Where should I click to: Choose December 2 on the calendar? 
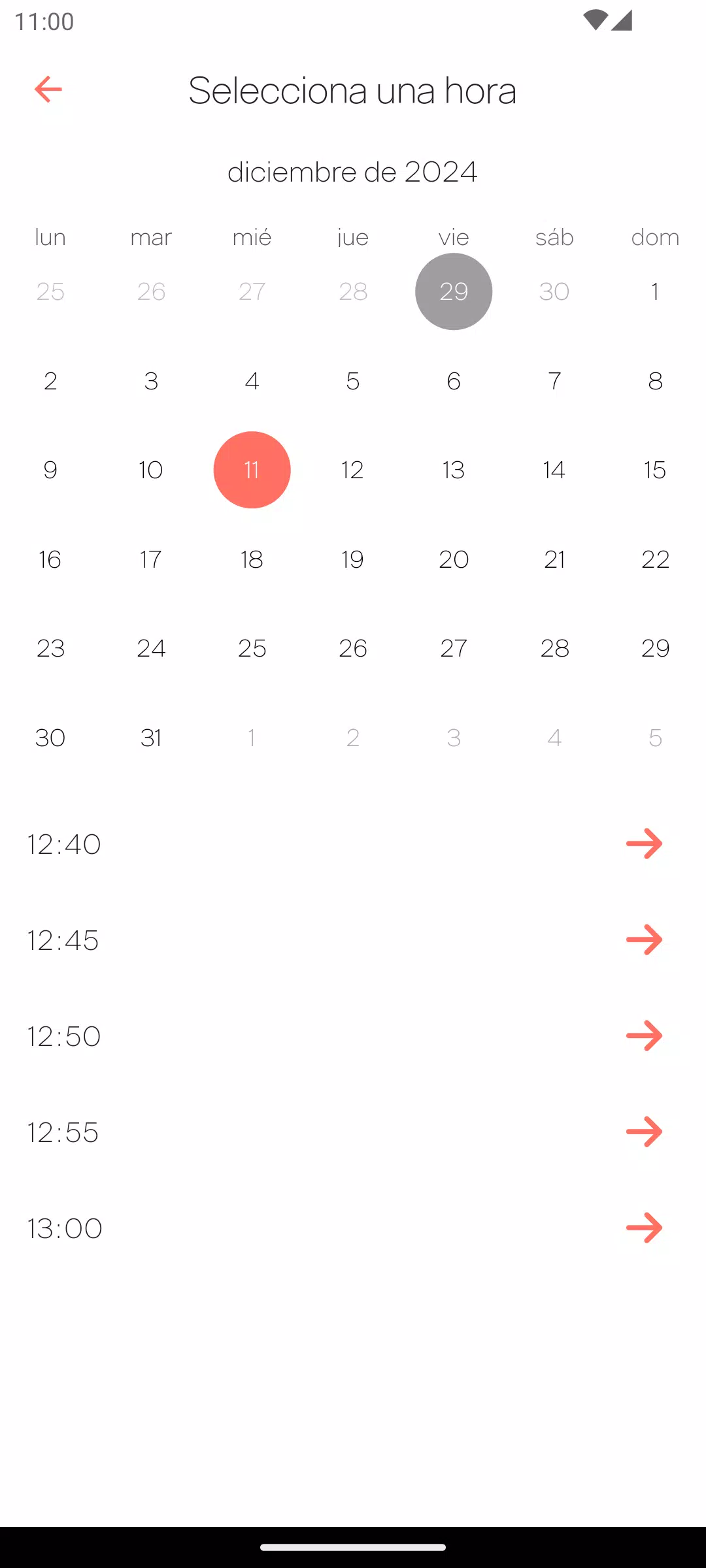[50, 381]
